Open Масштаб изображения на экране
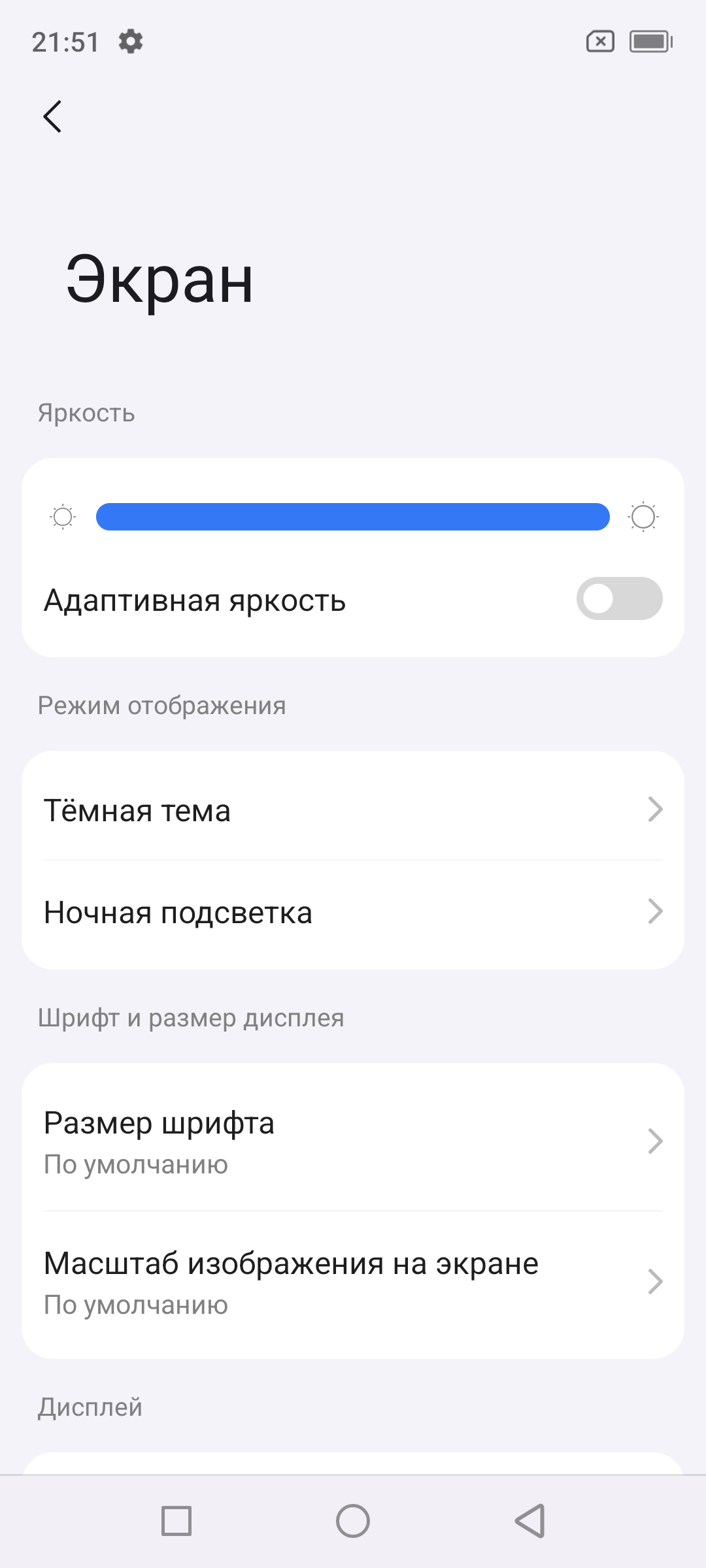The height and width of the screenshot is (1568, 706). (353, 1282)
